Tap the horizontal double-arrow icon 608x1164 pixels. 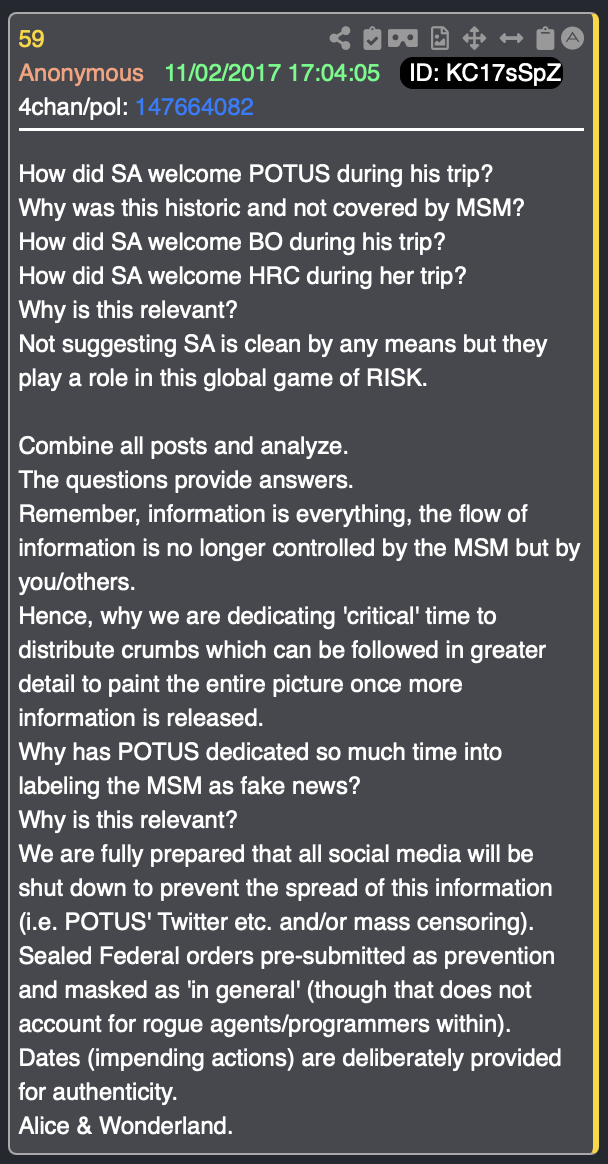(511, 38)
